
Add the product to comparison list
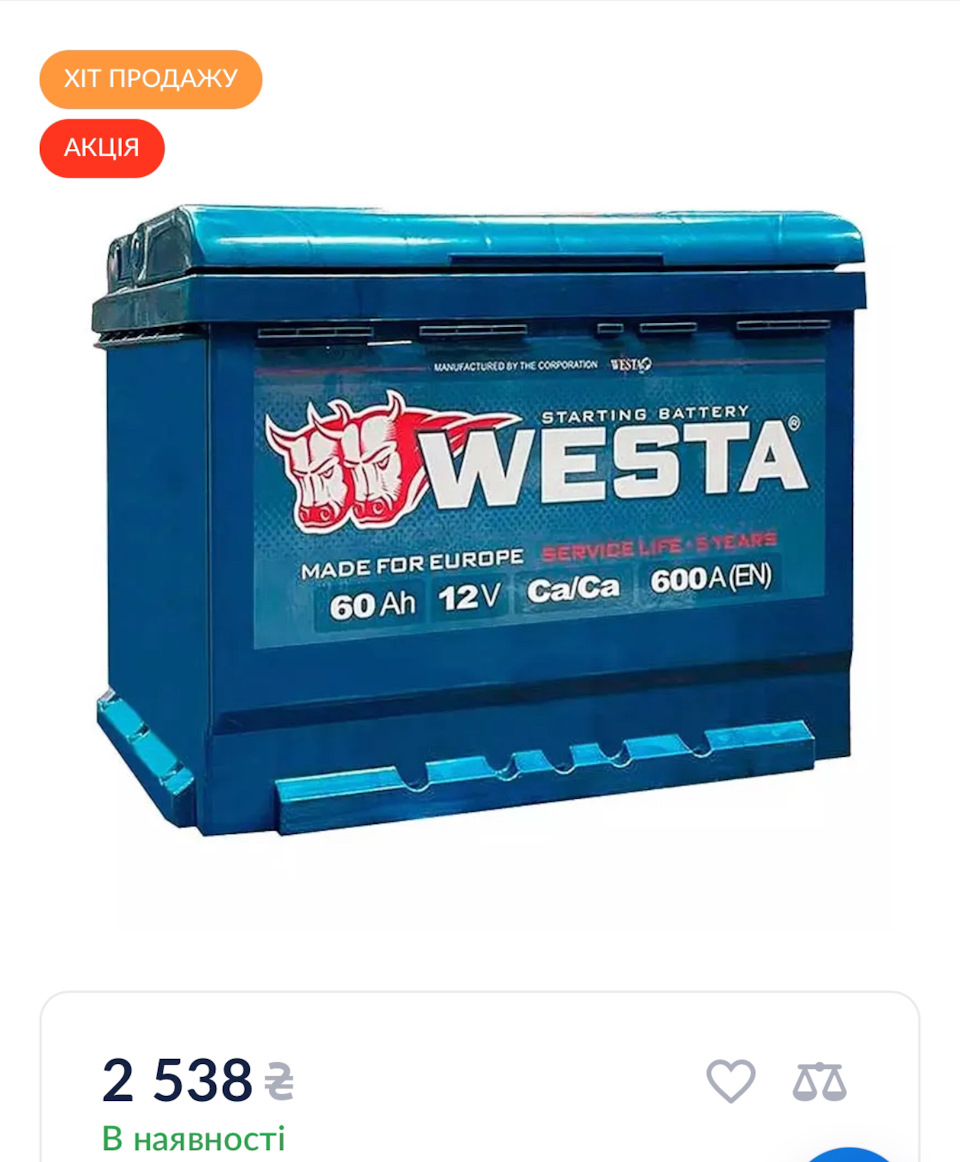coord(819,1081)
